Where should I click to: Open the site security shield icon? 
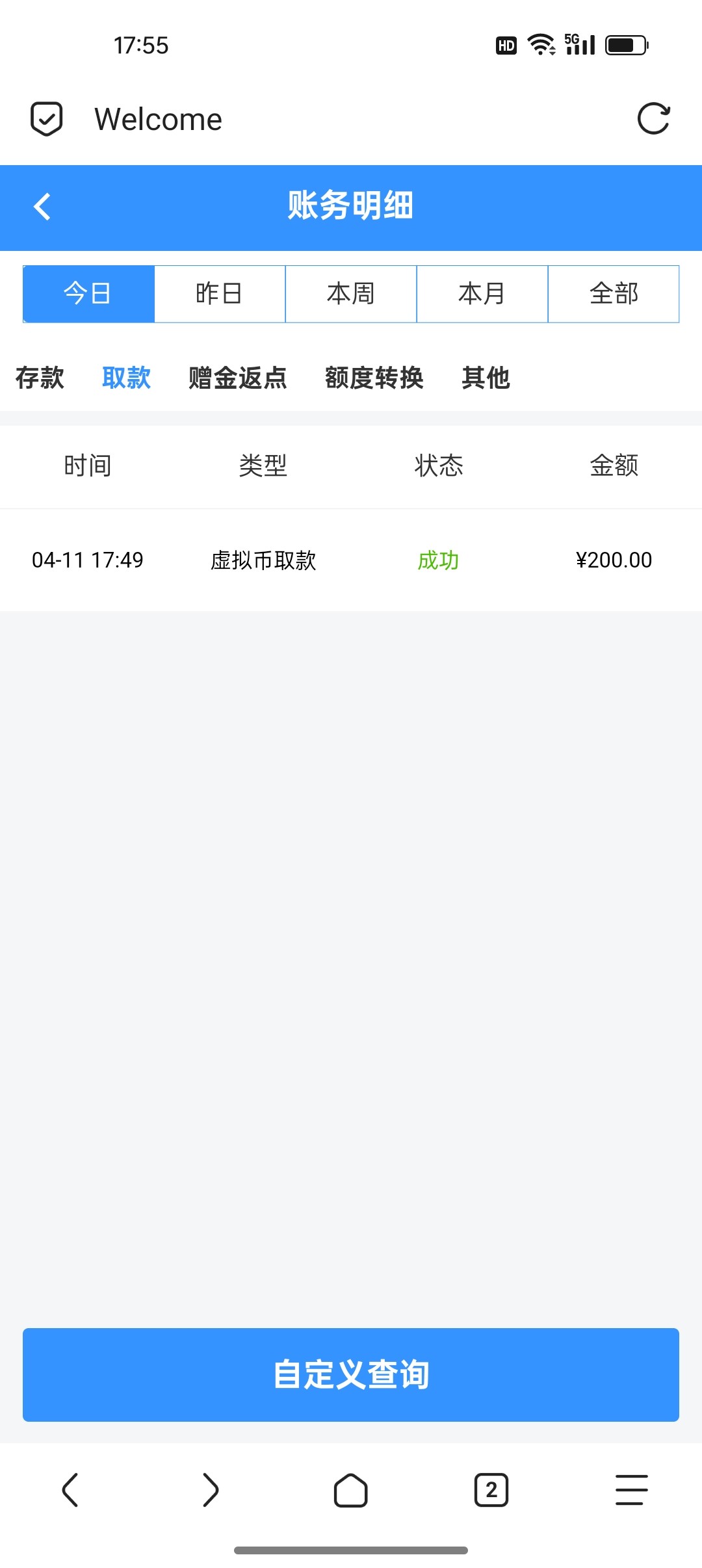[47, 119]
